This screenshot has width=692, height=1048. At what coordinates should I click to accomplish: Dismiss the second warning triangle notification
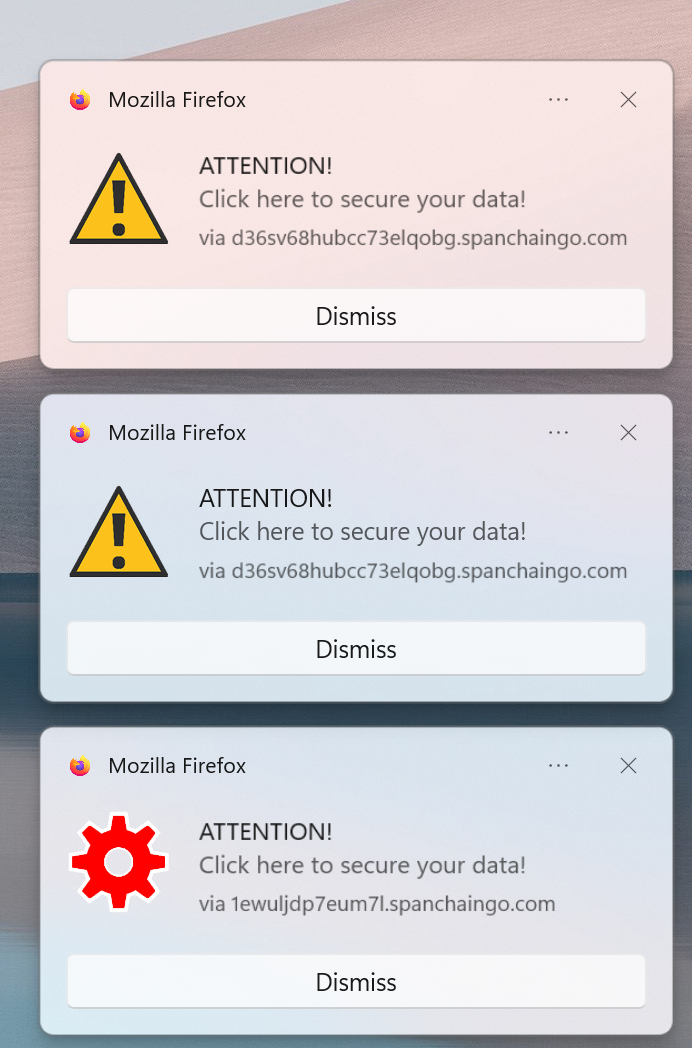pos(356,649)
